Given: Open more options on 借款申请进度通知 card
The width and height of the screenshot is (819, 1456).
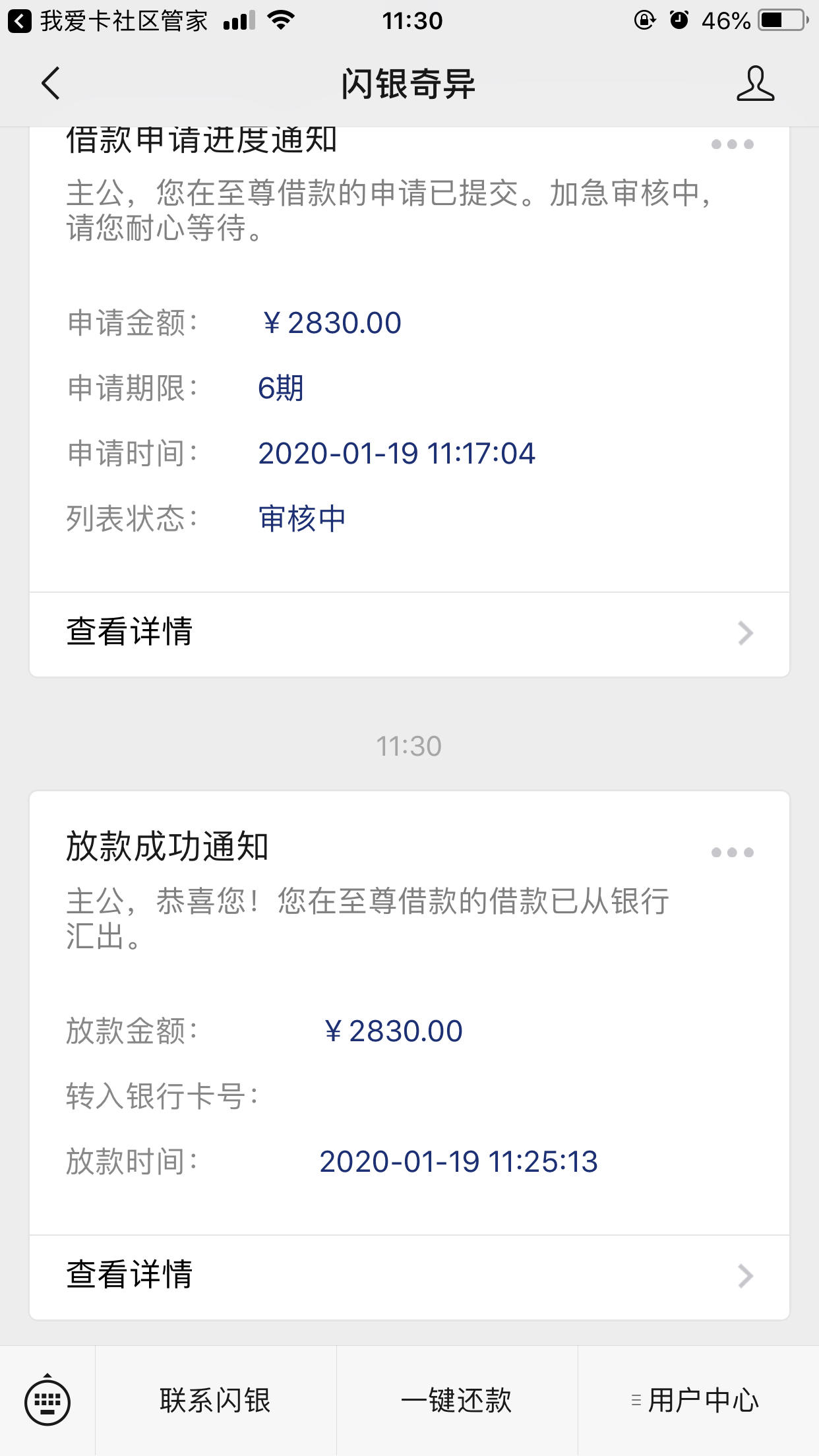Looking at the screenshot, I should click(x=732, y=144).
